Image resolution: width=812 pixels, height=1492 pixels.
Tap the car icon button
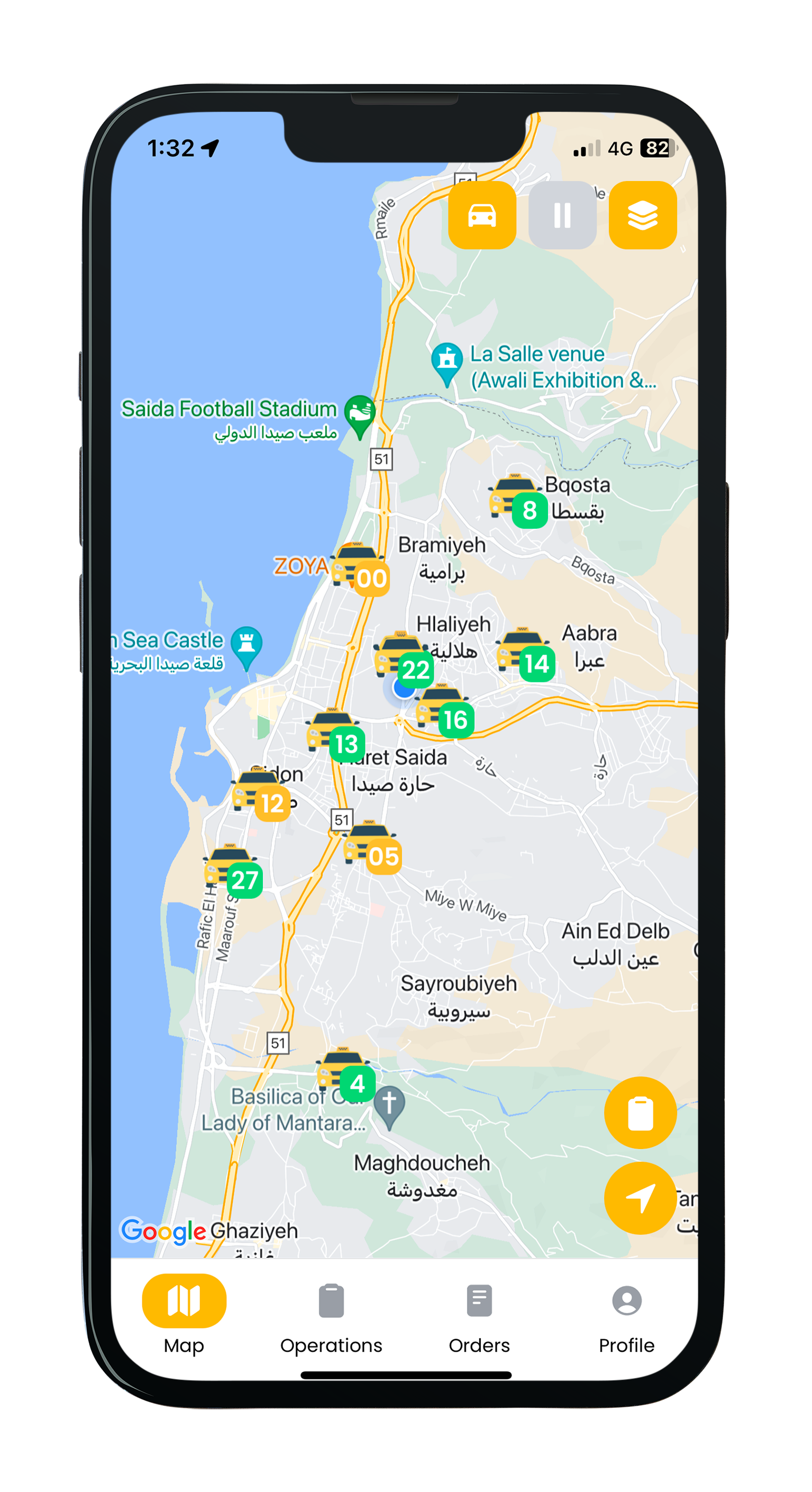pyautogui.click(x=481, y=215)
